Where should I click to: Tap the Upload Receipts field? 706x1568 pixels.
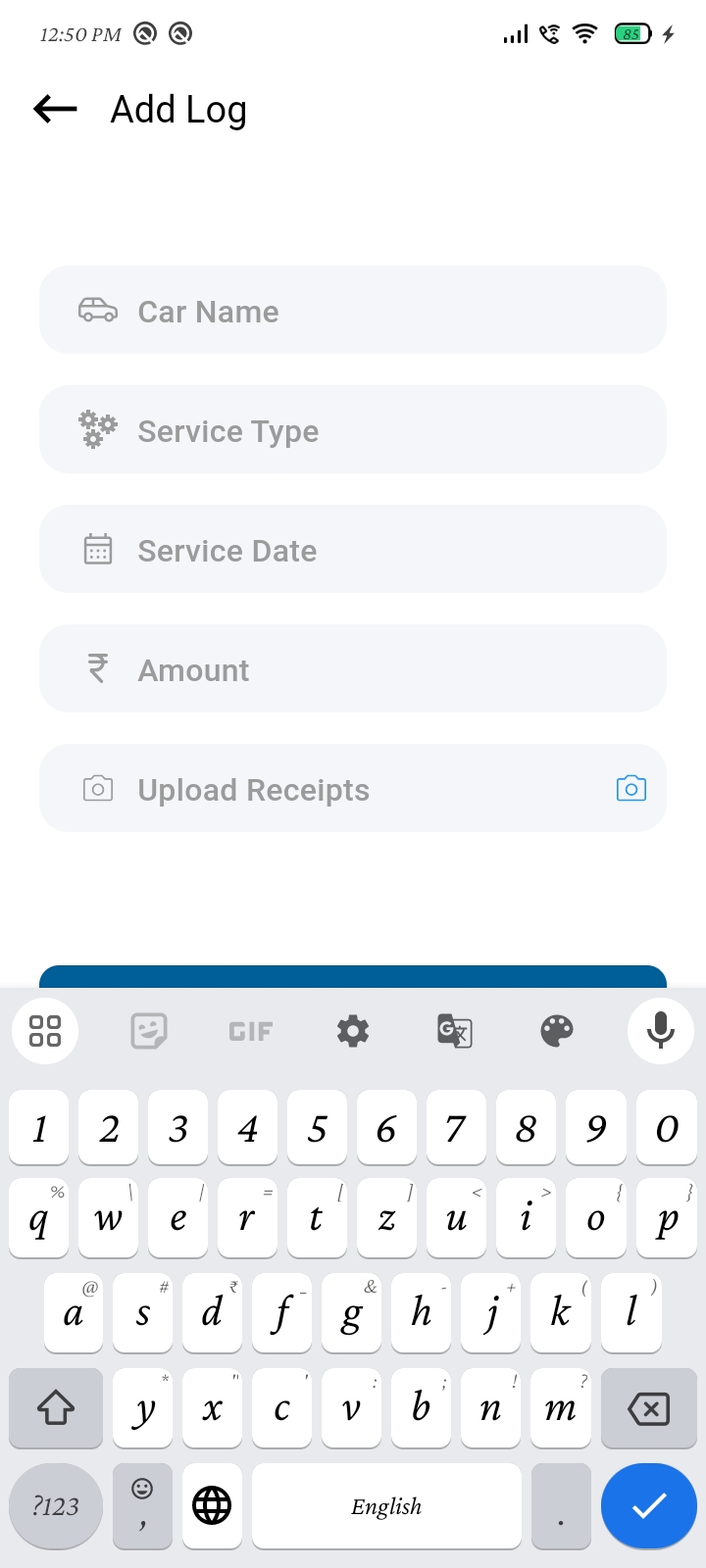click(353, 788)
